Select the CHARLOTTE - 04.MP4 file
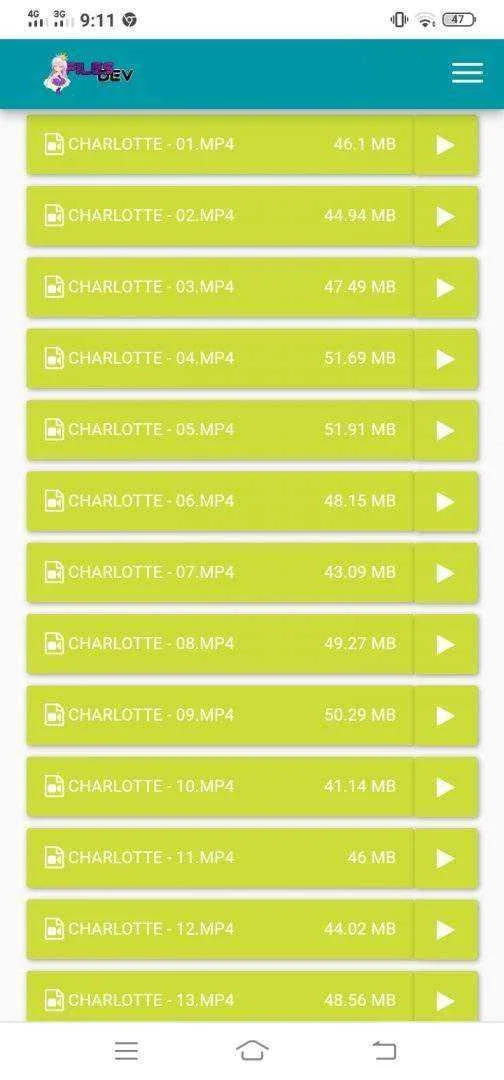The width and height of the screenshot is (504, 1080). tap(220, 358)
